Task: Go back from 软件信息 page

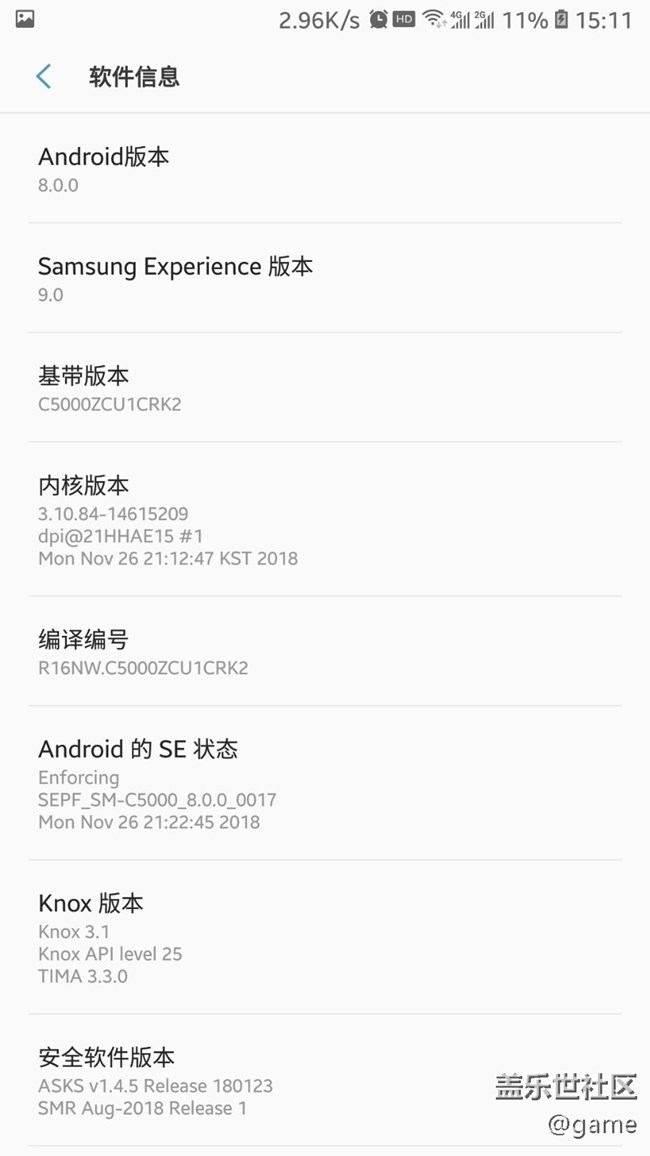Action: click(x=43, y=77)
